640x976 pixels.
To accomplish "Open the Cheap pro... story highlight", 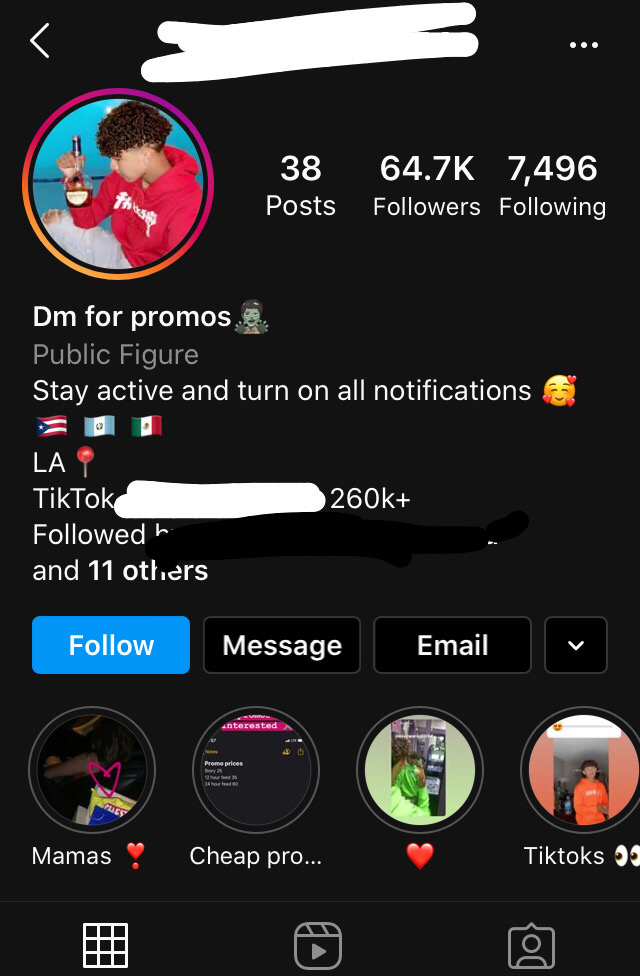I will 255,770.
